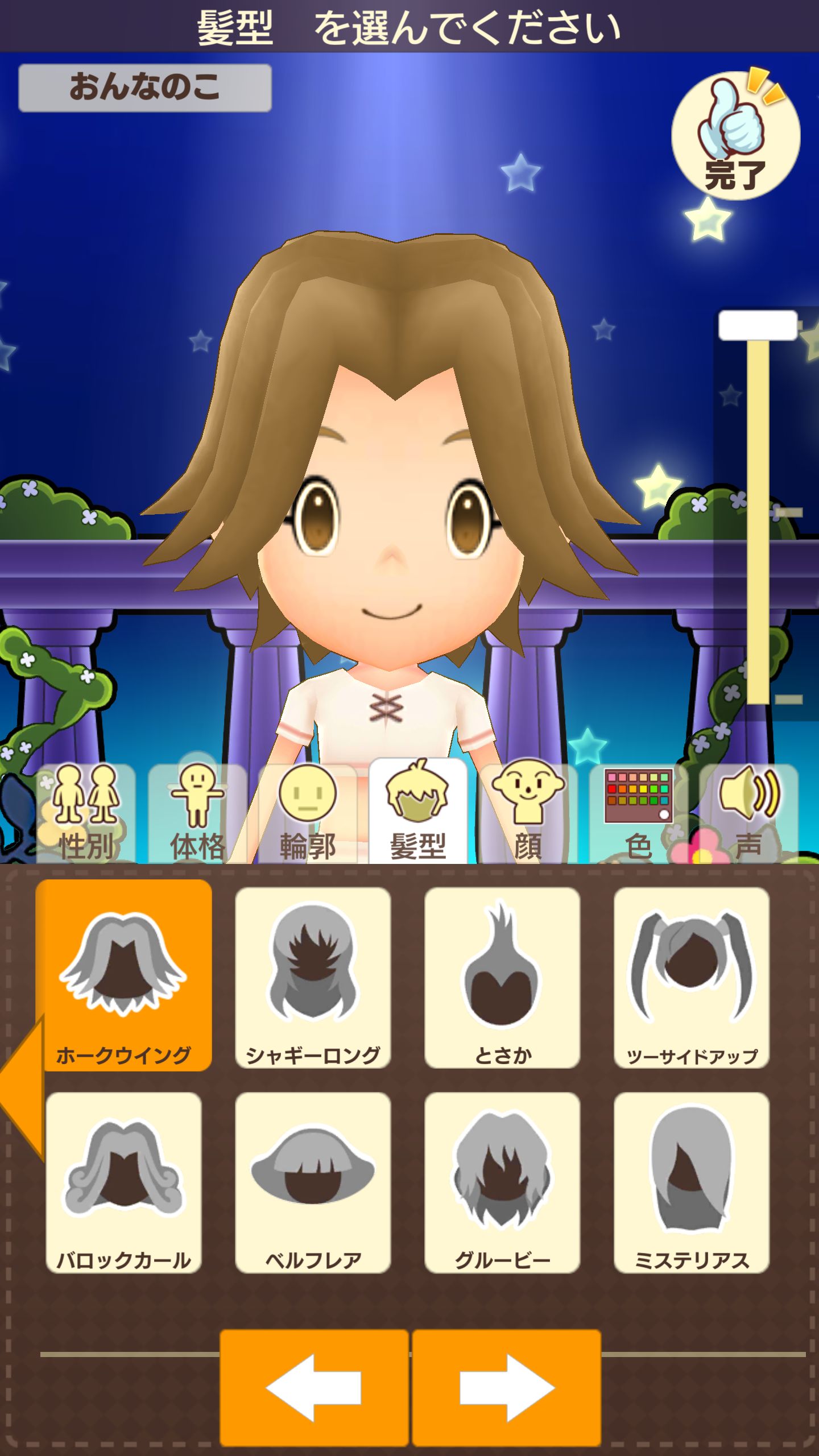Select the ホークウイング hairstyle

[123, 976]
